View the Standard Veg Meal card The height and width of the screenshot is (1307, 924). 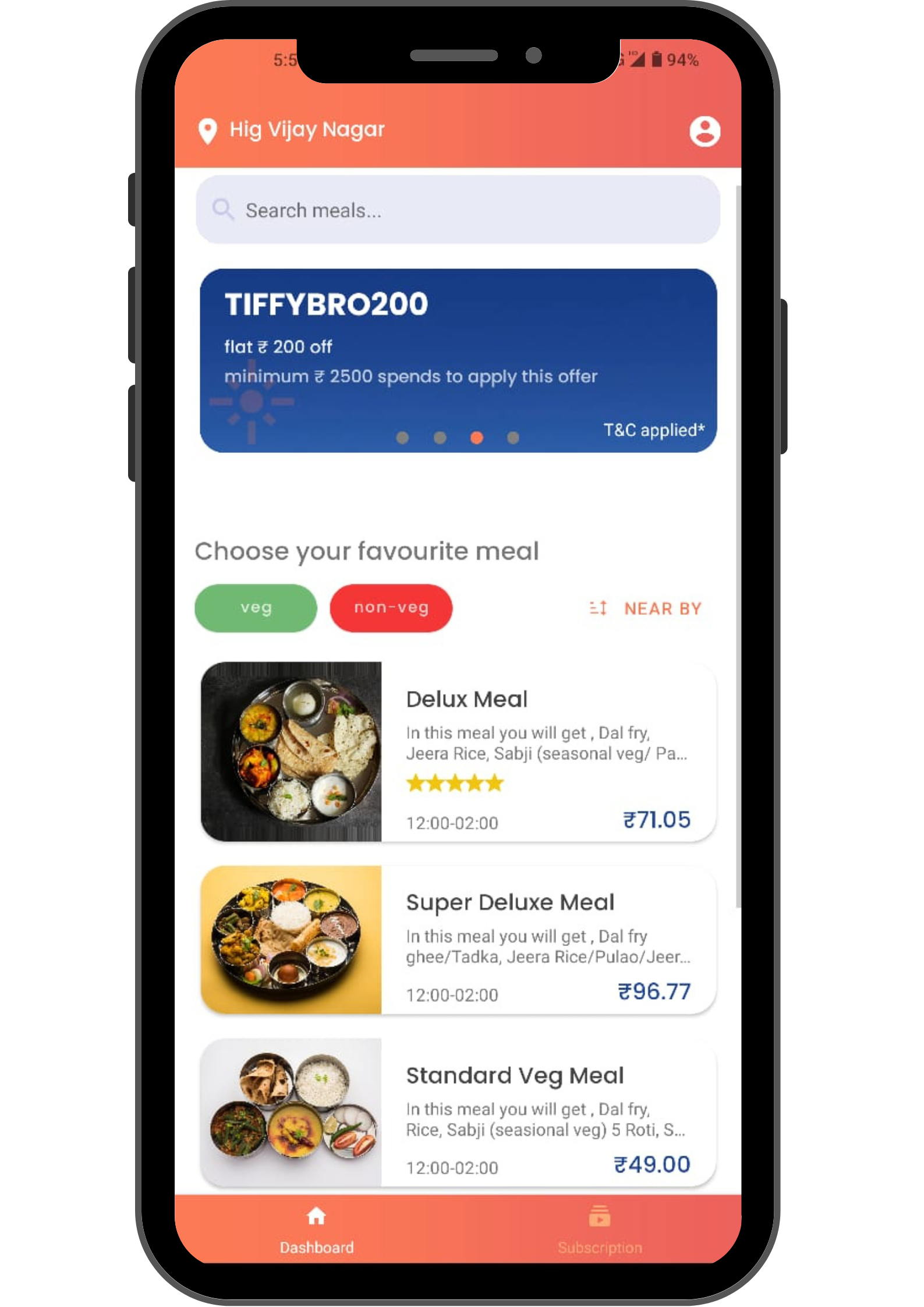point(458,1112)
